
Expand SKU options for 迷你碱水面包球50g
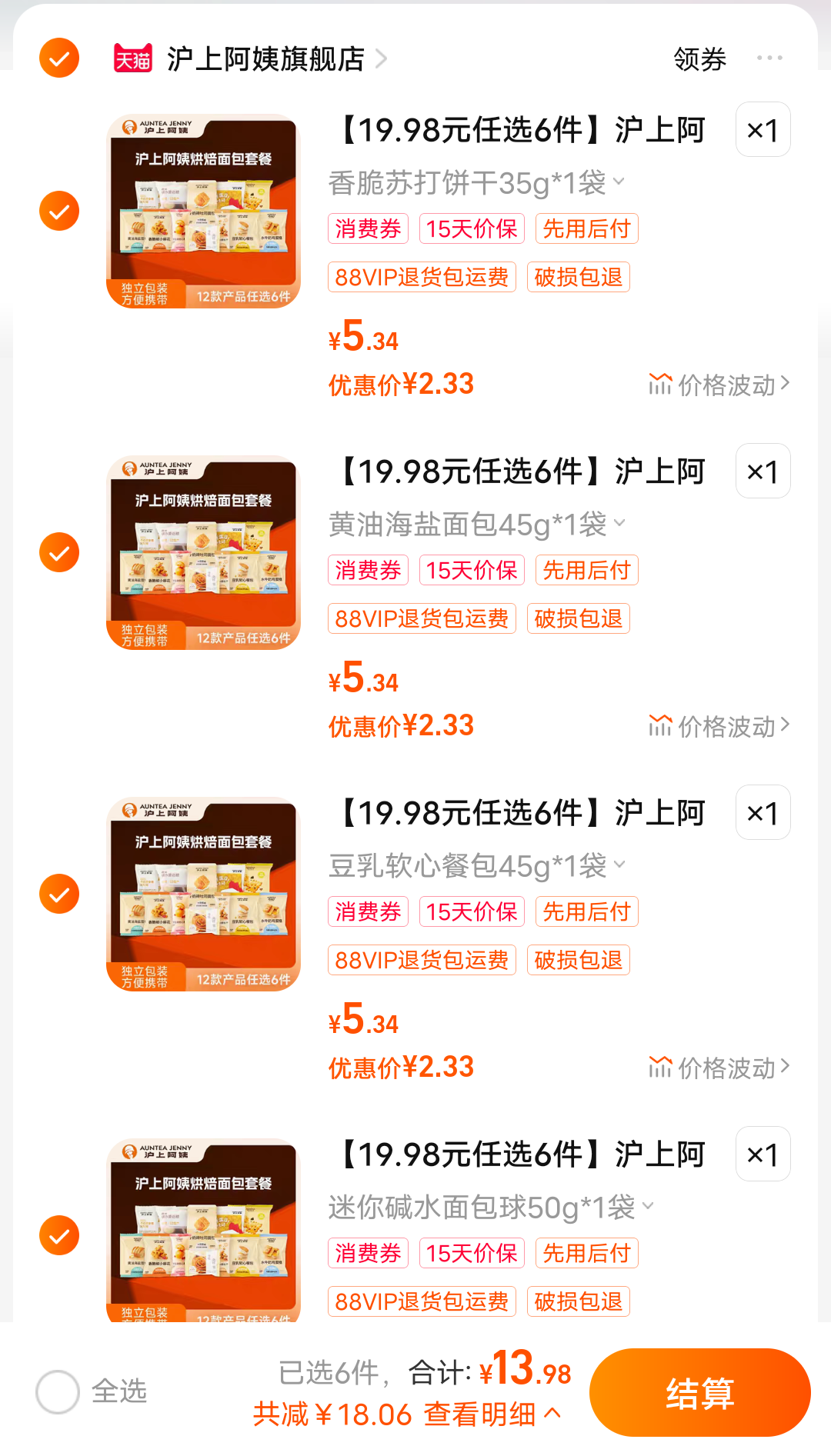pyautogui.click(x=649, y=1206)
